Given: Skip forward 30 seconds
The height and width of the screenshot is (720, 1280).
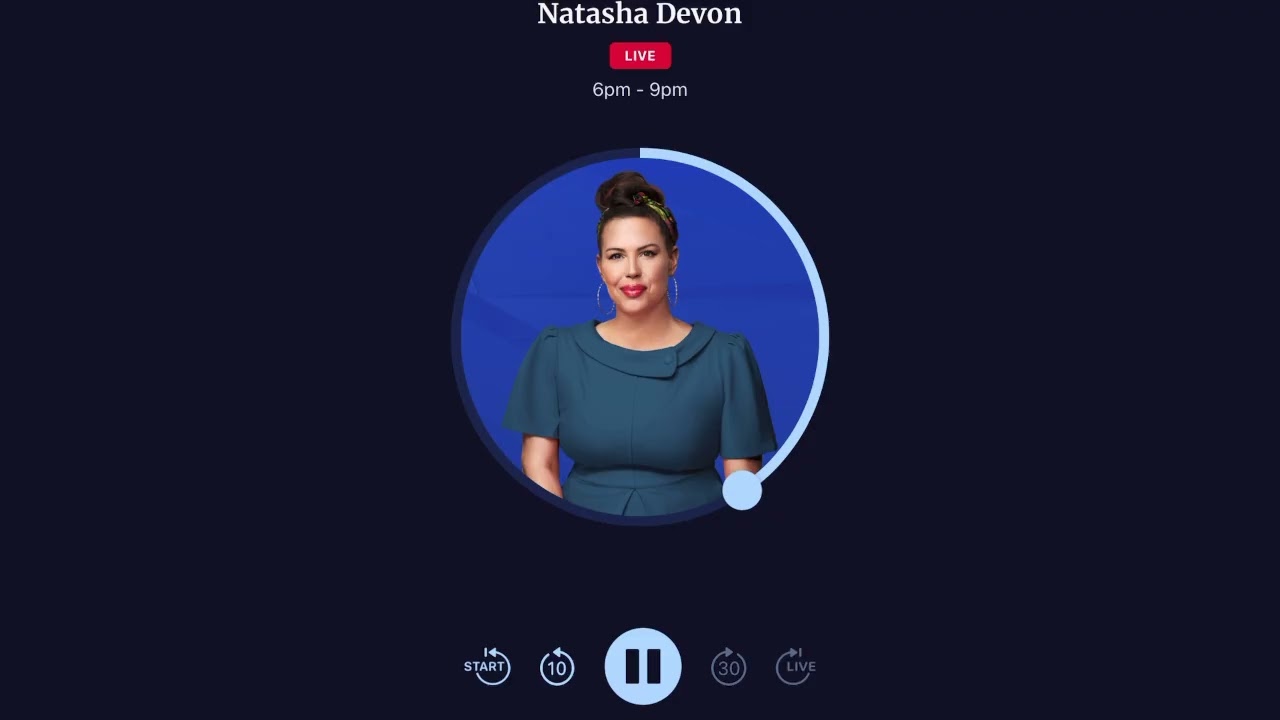Looking at the screenshot, I should coord(728,666).
